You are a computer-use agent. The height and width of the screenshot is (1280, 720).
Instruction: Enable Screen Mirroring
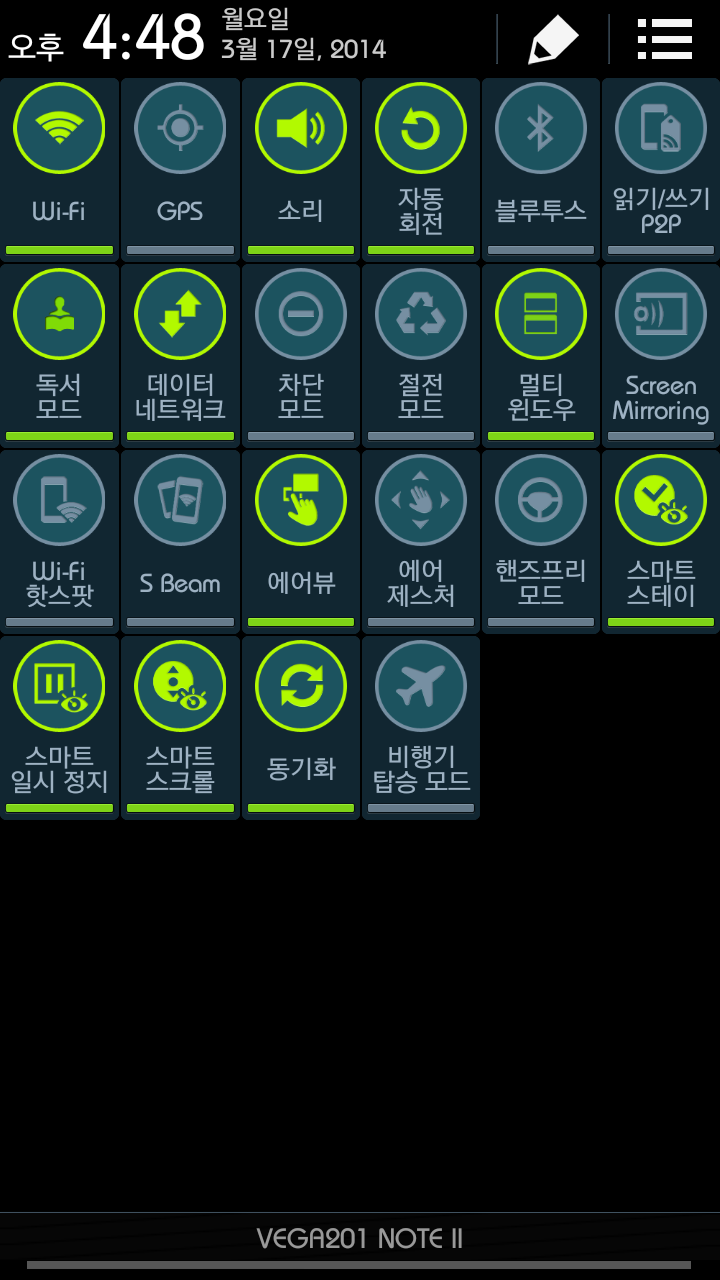[x=660, y=314]
